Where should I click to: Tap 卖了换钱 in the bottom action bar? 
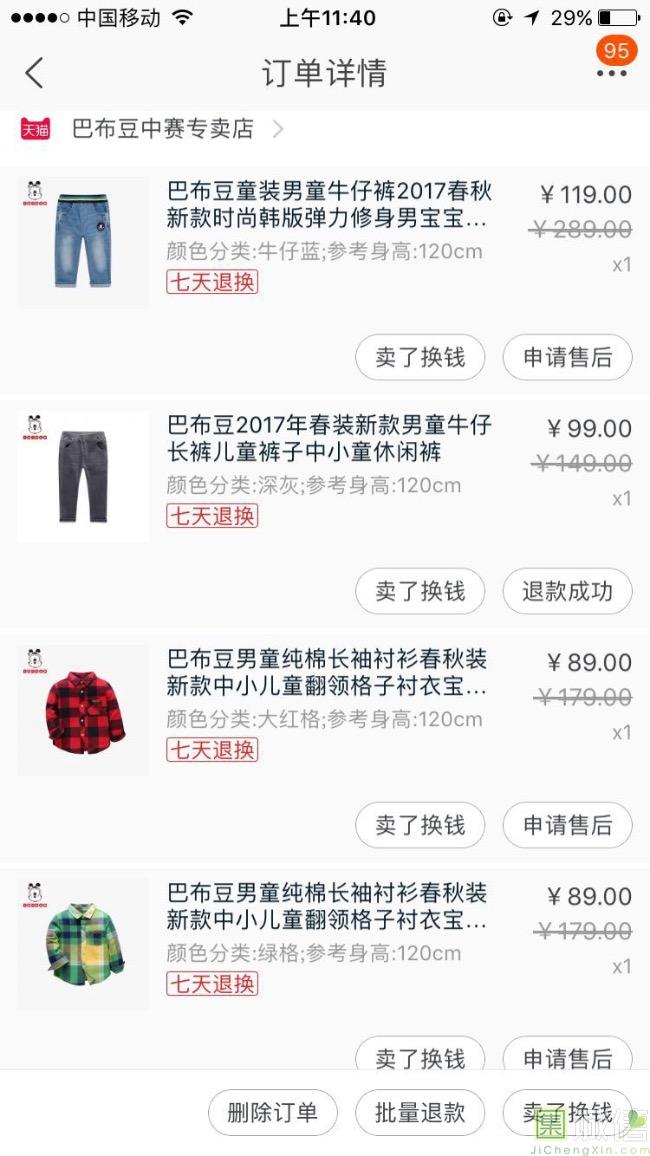pos(567,1113)
